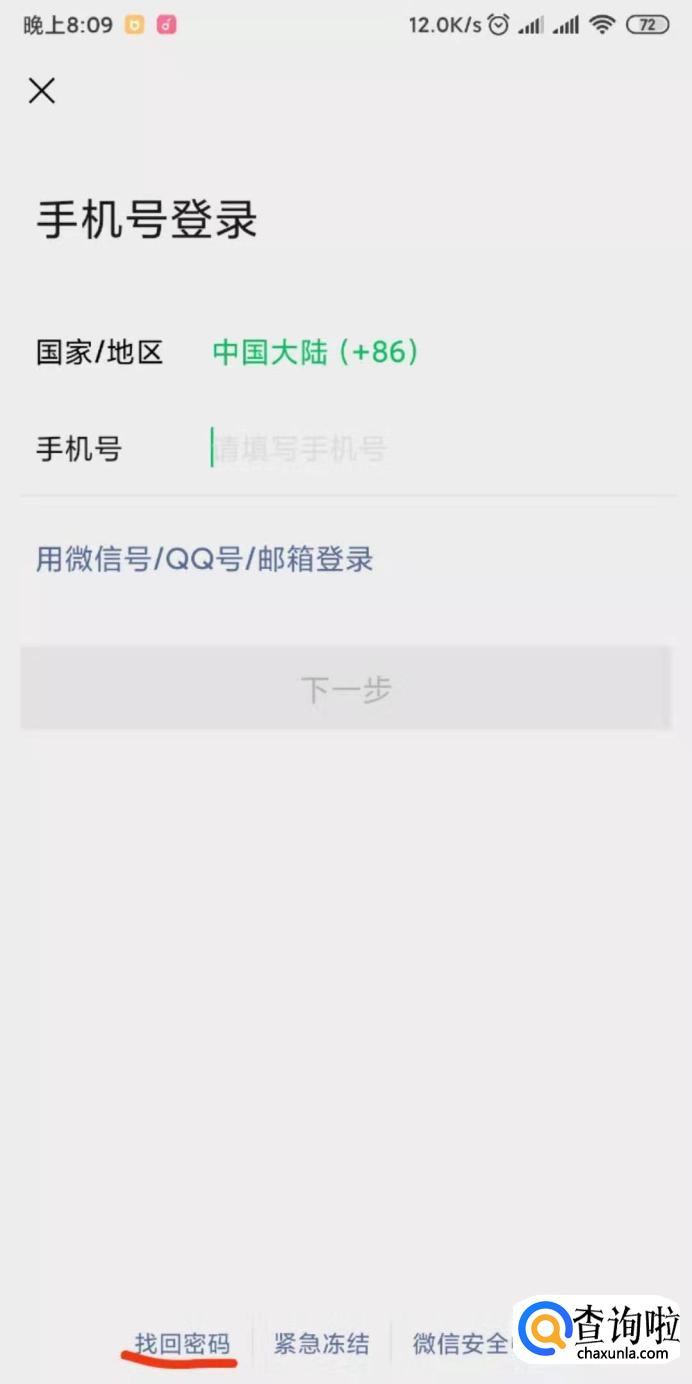Open 微信安全 link
Screen dimensions: 692x1384
coord(462,1343)
